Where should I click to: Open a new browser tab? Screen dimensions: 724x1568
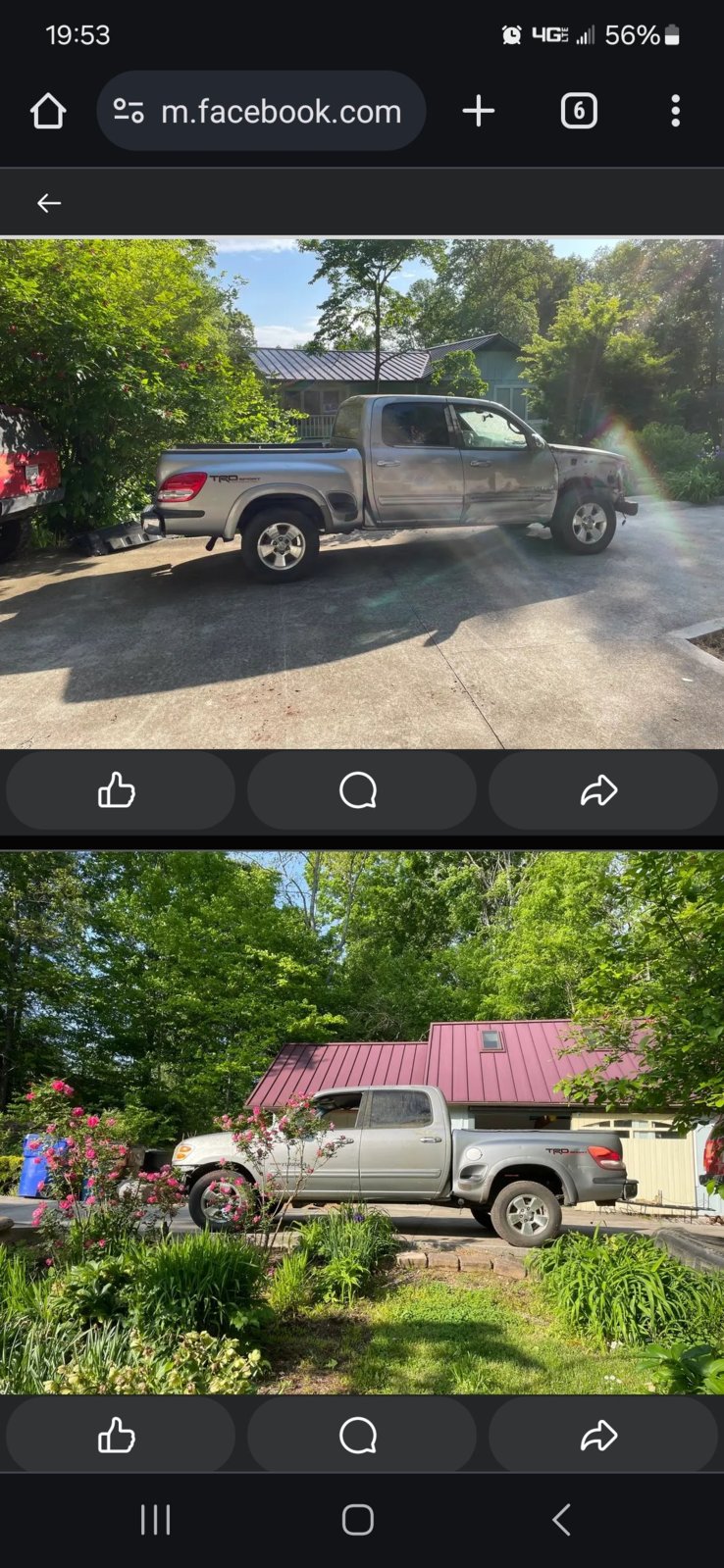[x=478, y=112]
